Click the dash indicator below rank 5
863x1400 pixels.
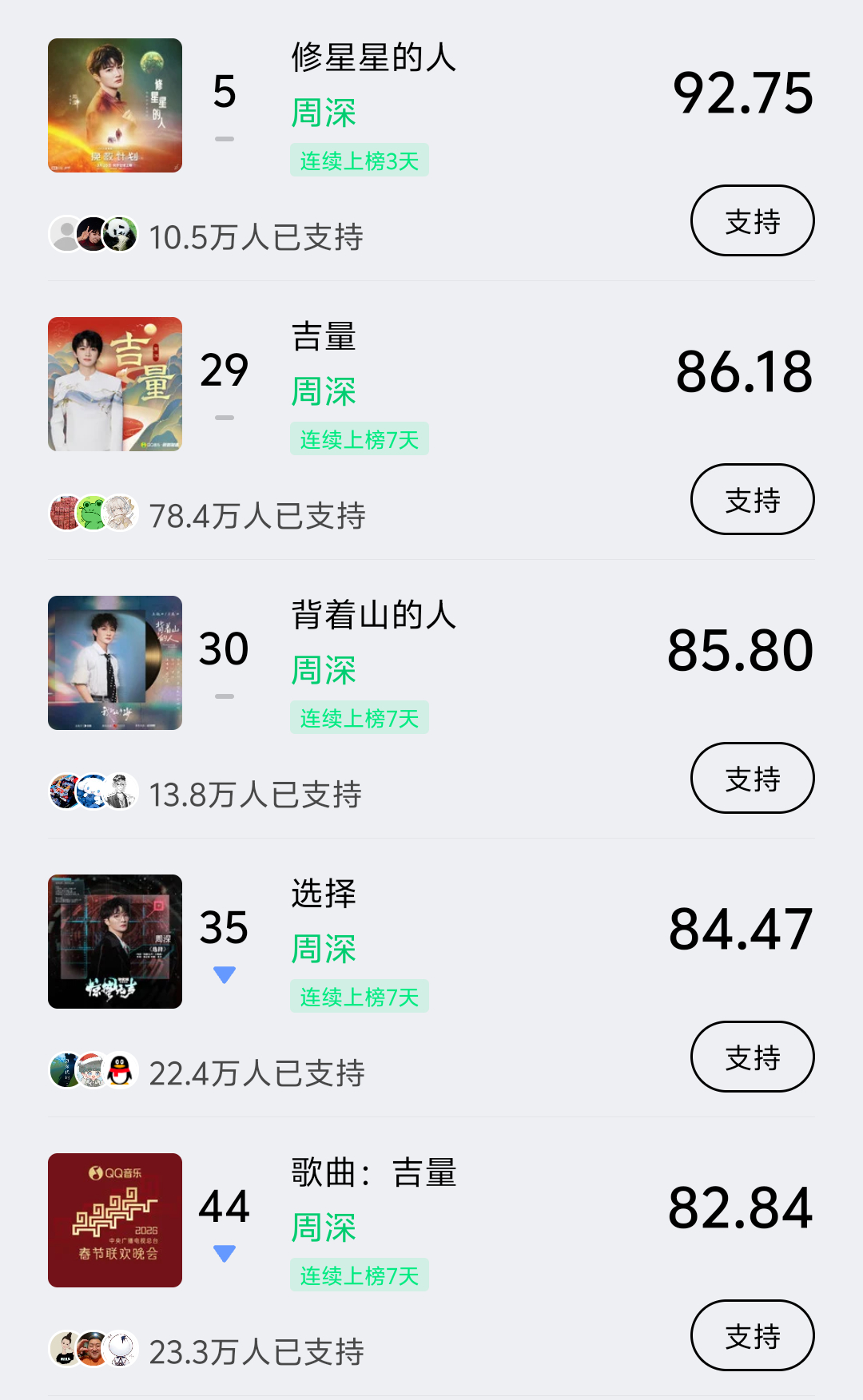pyautogui.click(x=225, y=139)
